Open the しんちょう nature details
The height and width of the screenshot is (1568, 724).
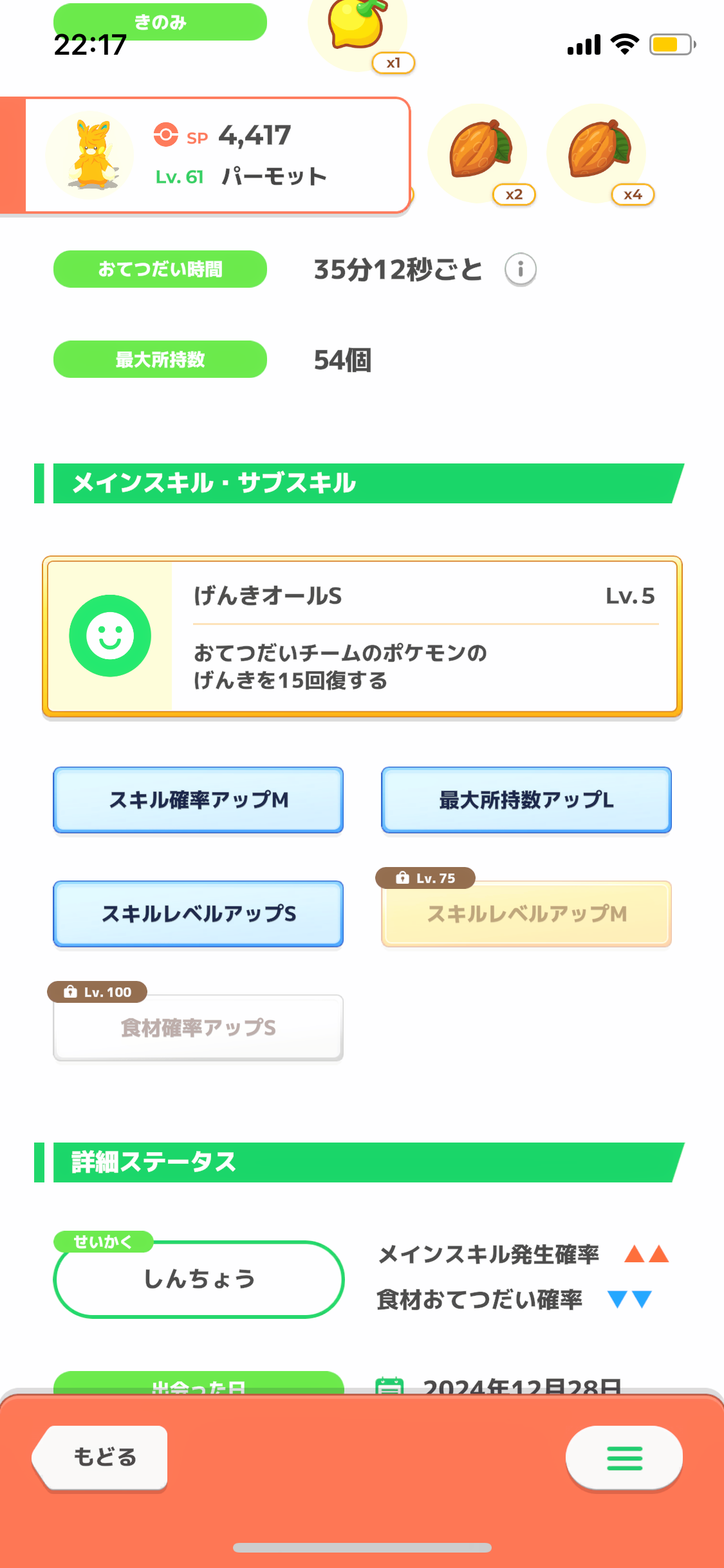199,1279
